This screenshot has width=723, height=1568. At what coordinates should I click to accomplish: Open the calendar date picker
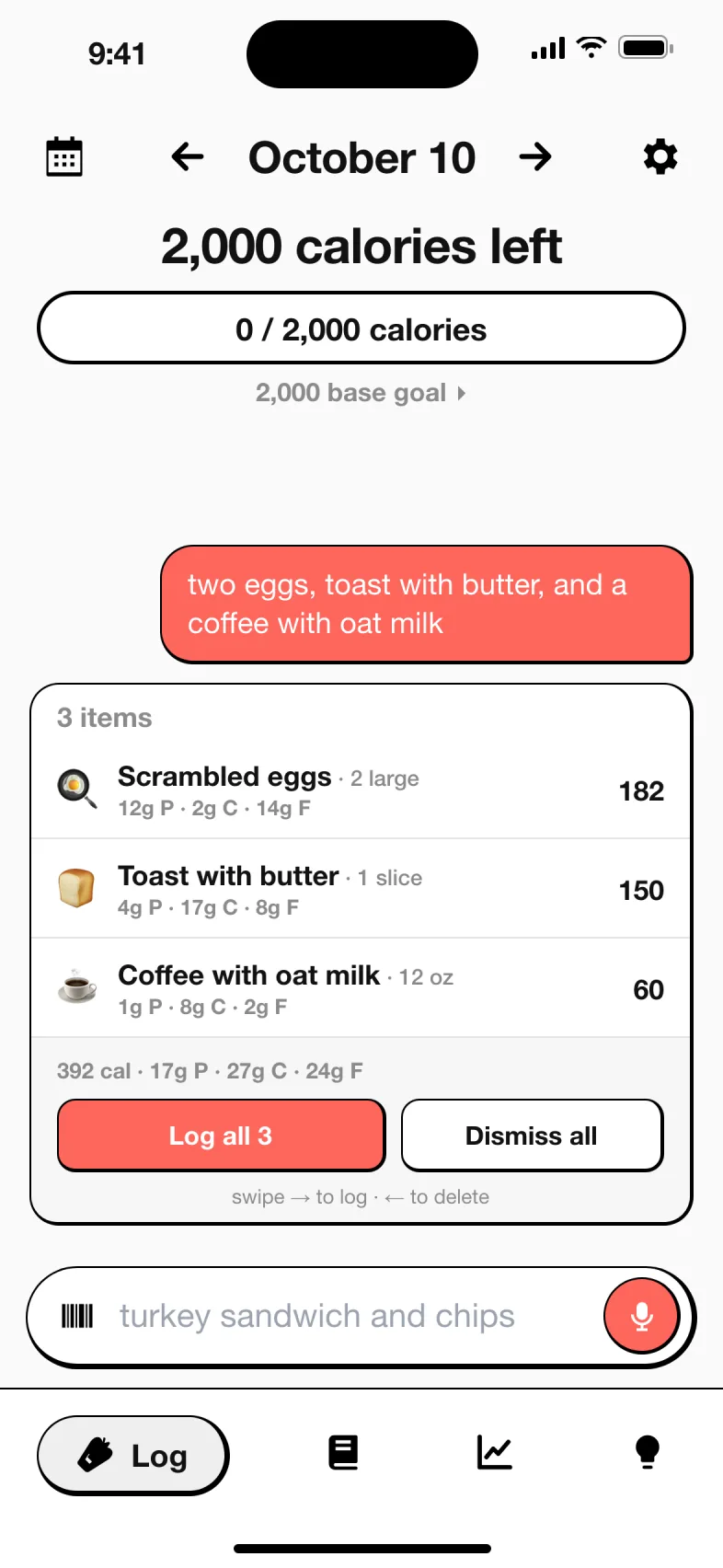click(64, 157)
